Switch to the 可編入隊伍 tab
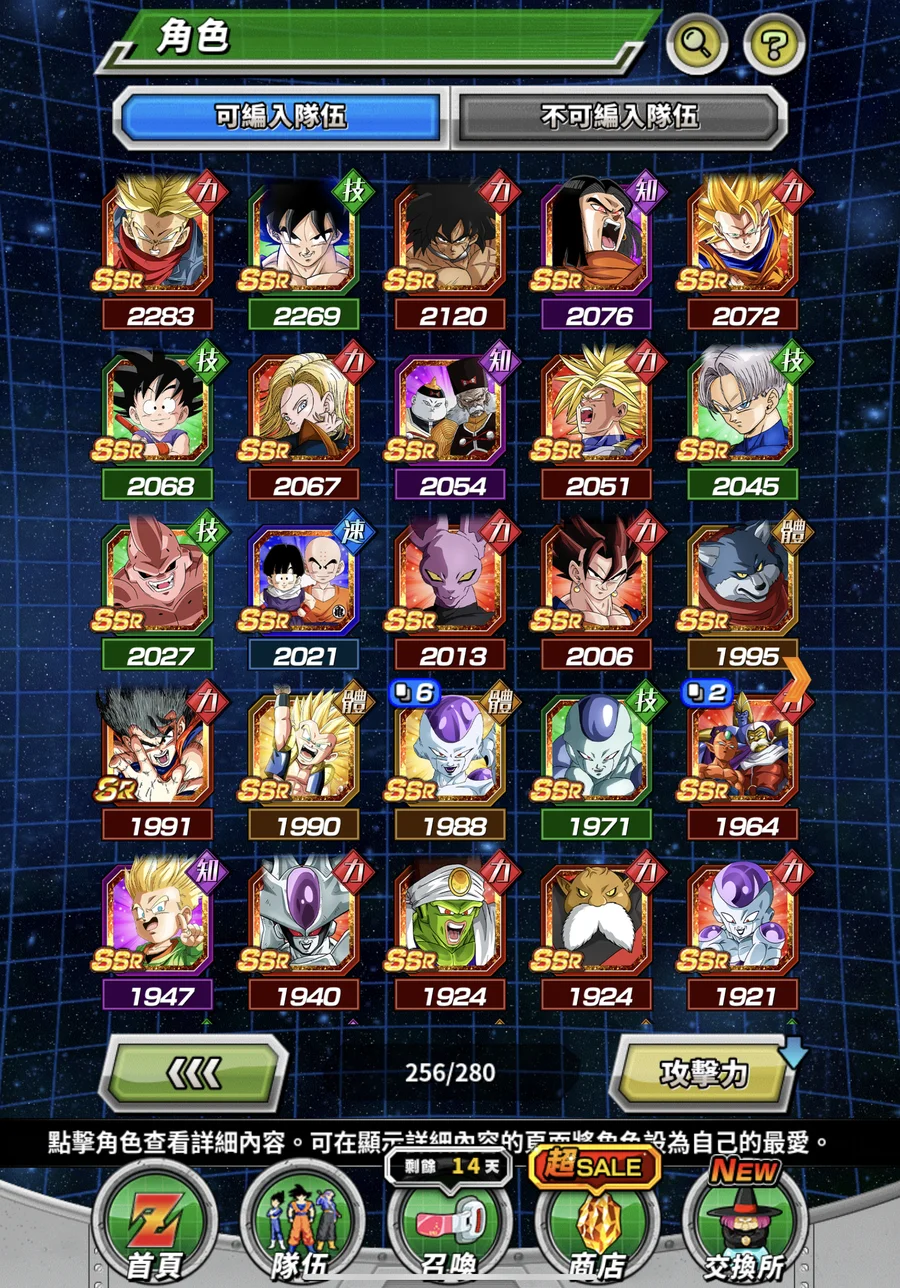900x1288 pixels. click(281, 117)
